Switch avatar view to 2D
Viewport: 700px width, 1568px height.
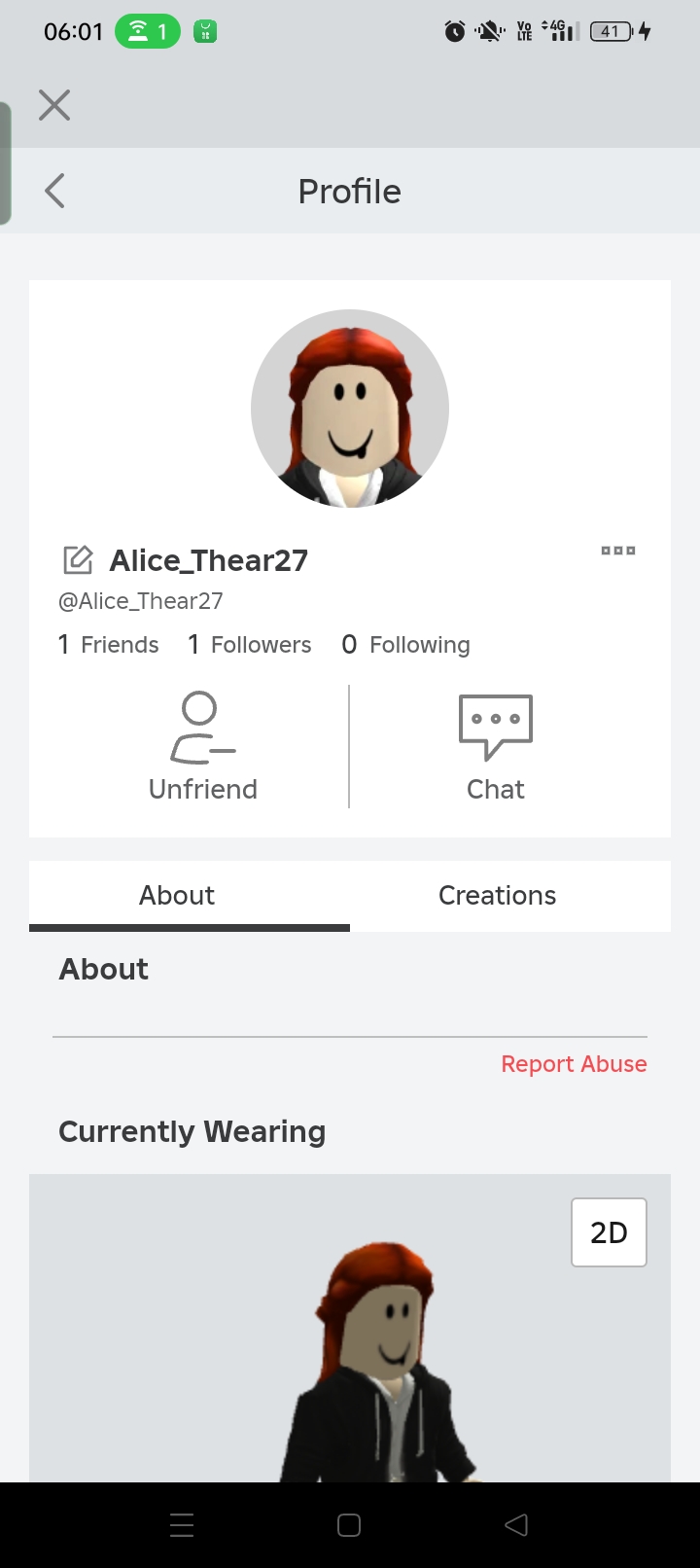[x=609, y=1232]
